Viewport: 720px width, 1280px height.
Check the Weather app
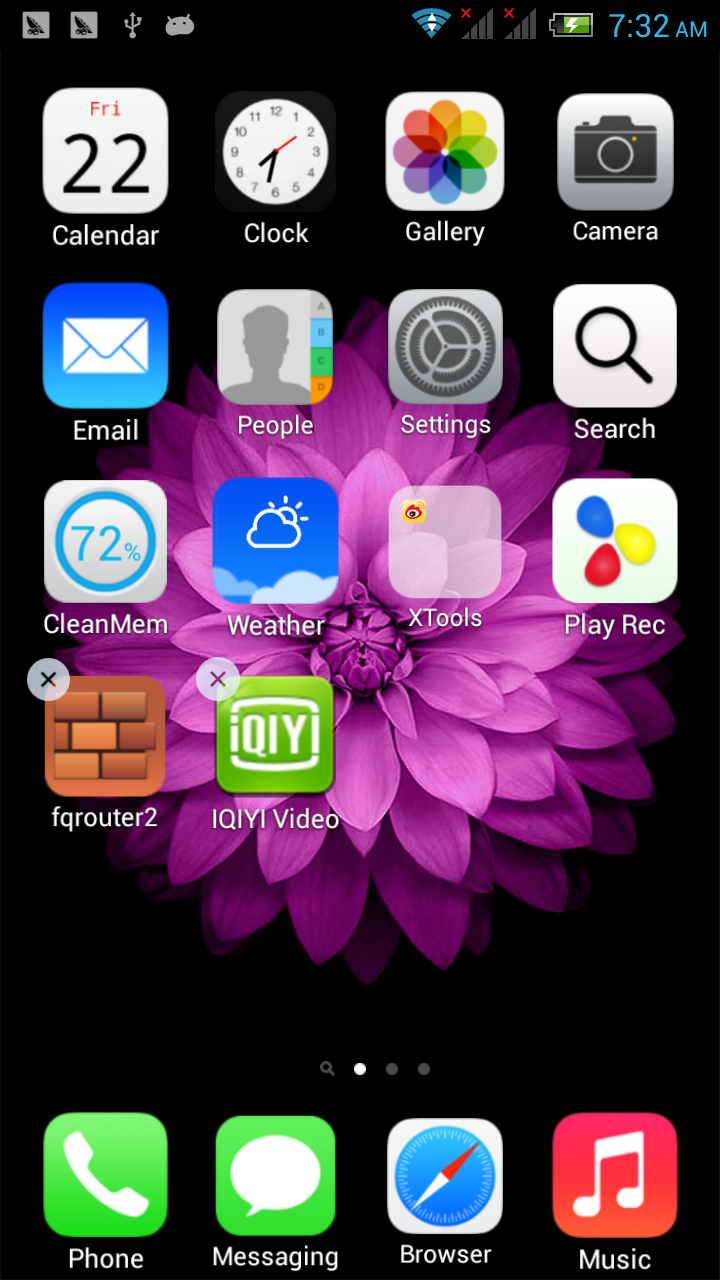click(275, 541)
